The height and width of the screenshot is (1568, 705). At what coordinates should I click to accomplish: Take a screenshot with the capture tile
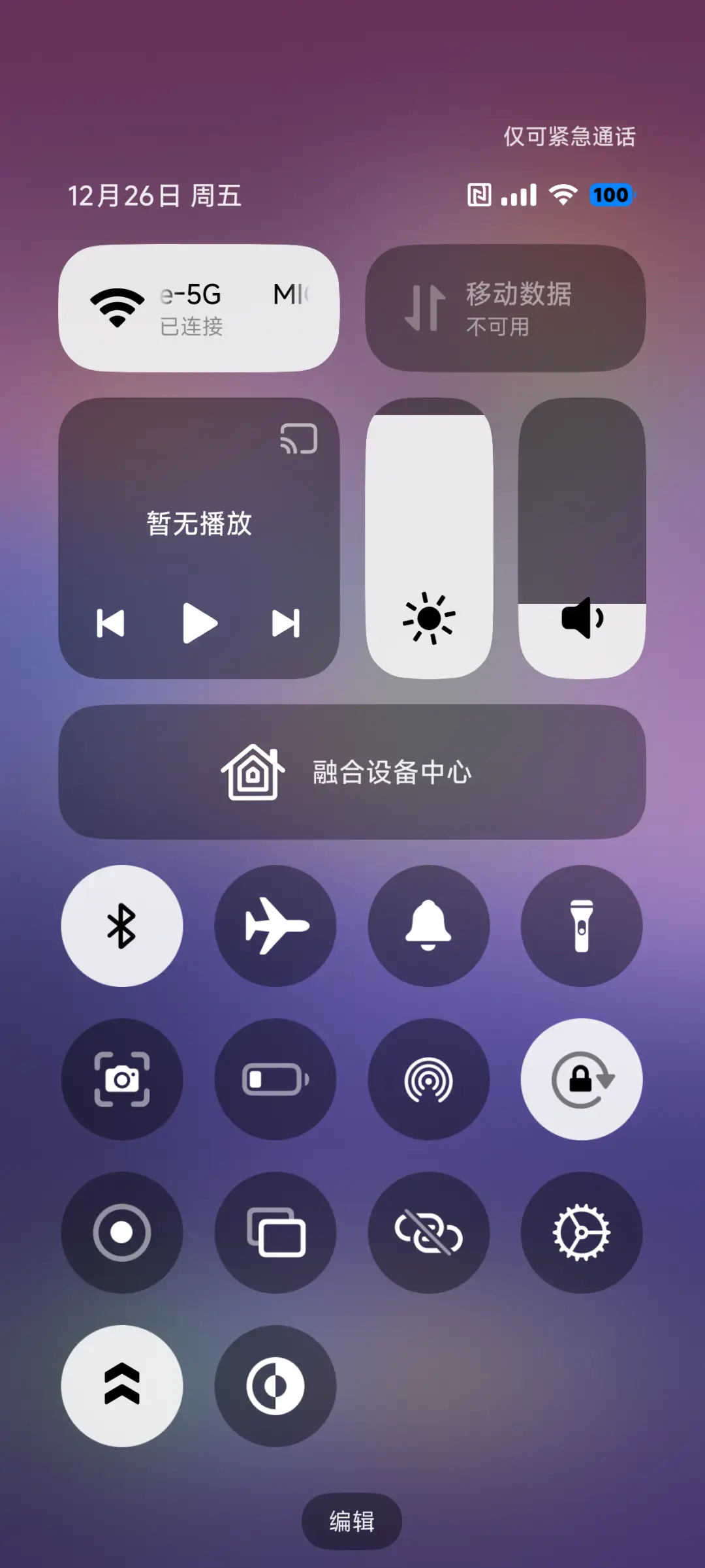(122, 1079)
